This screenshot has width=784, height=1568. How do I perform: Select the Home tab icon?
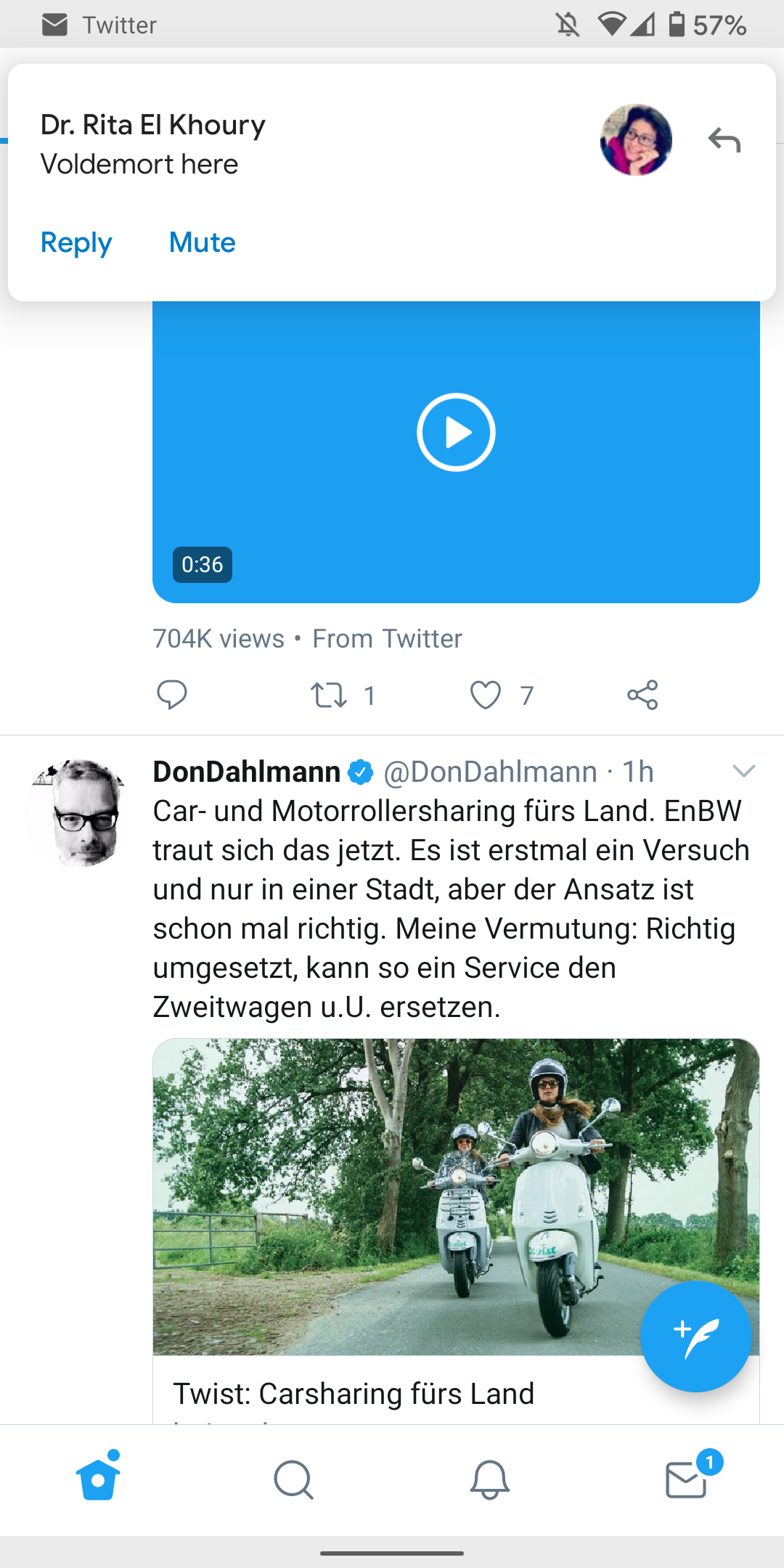click(97, 1479)
